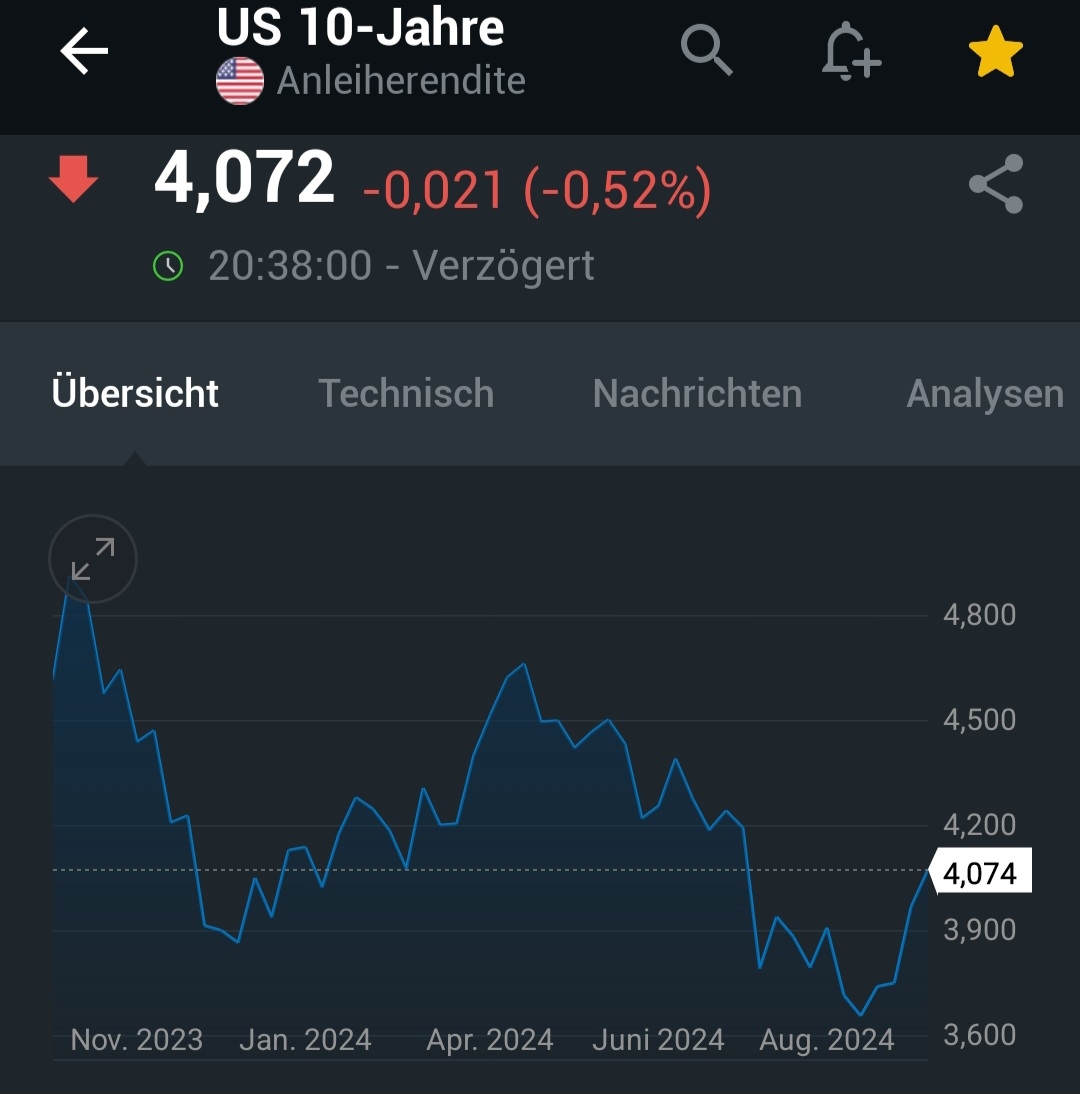The height and width of the screenshot is (1094, 1080).
Task: Select the Analysen tab
Action: 985,393
